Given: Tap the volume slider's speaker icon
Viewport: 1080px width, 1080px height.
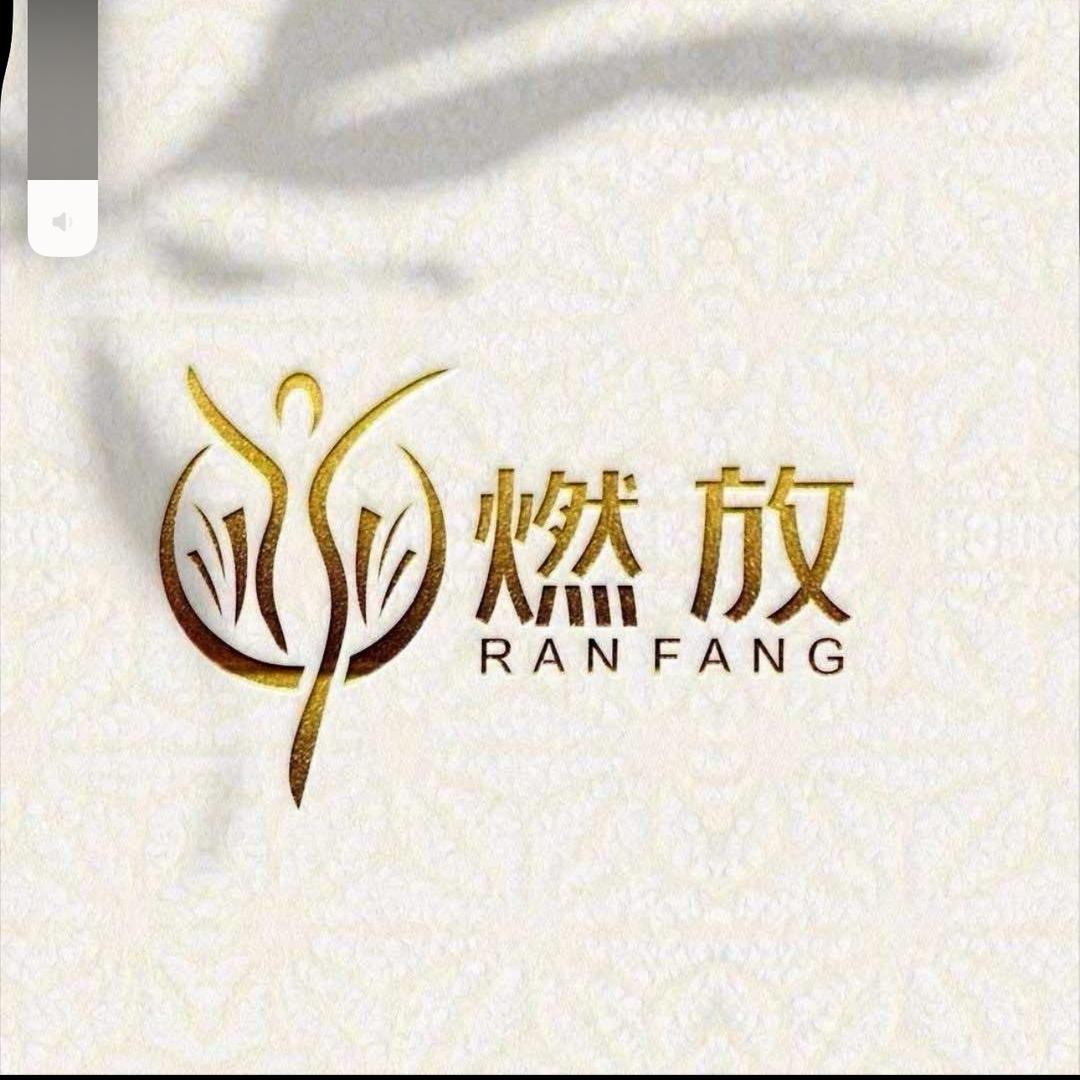Looking at the screenshot, I should 62,222.
